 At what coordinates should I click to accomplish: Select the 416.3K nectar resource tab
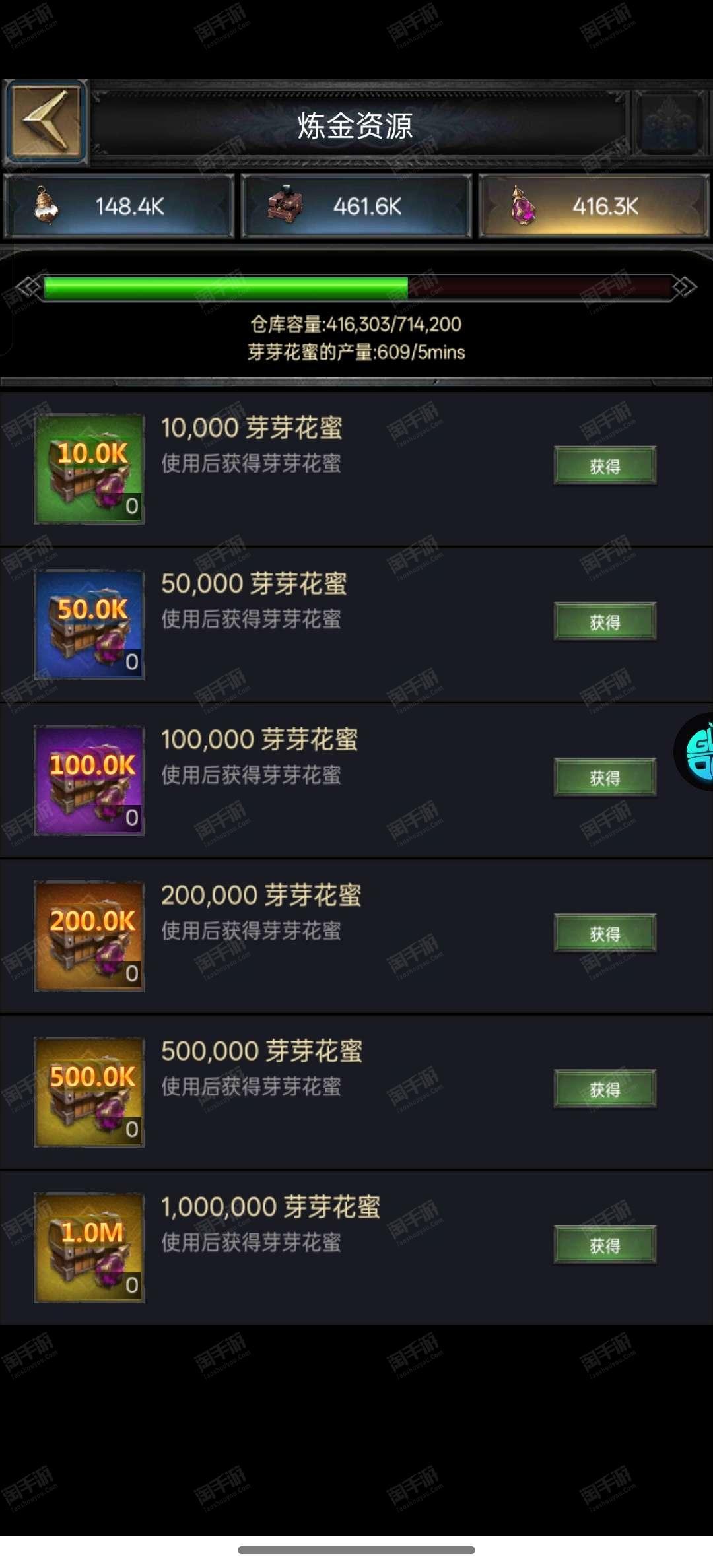pyautogui.click(x=594, y=206)
